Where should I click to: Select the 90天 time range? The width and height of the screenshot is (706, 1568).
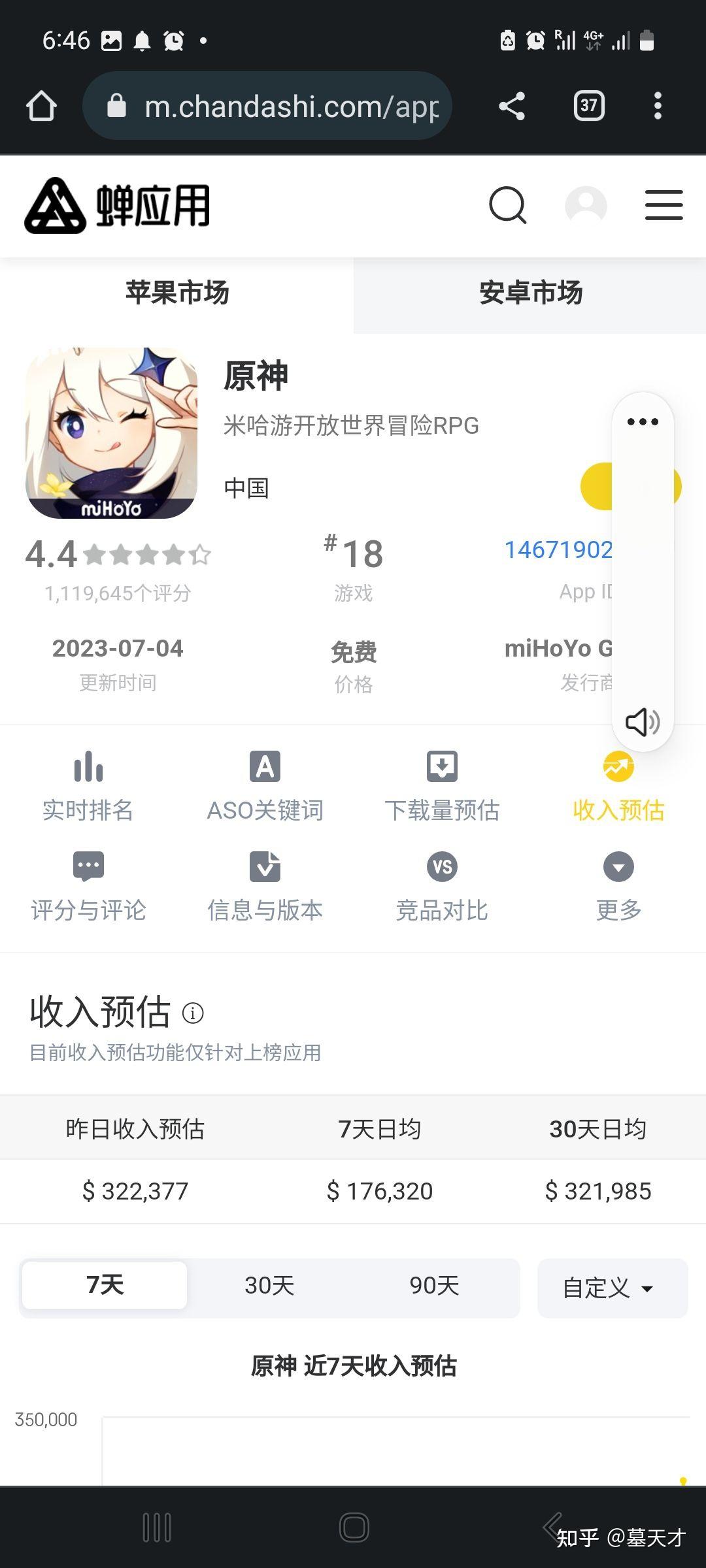[x=434, y=1286]
